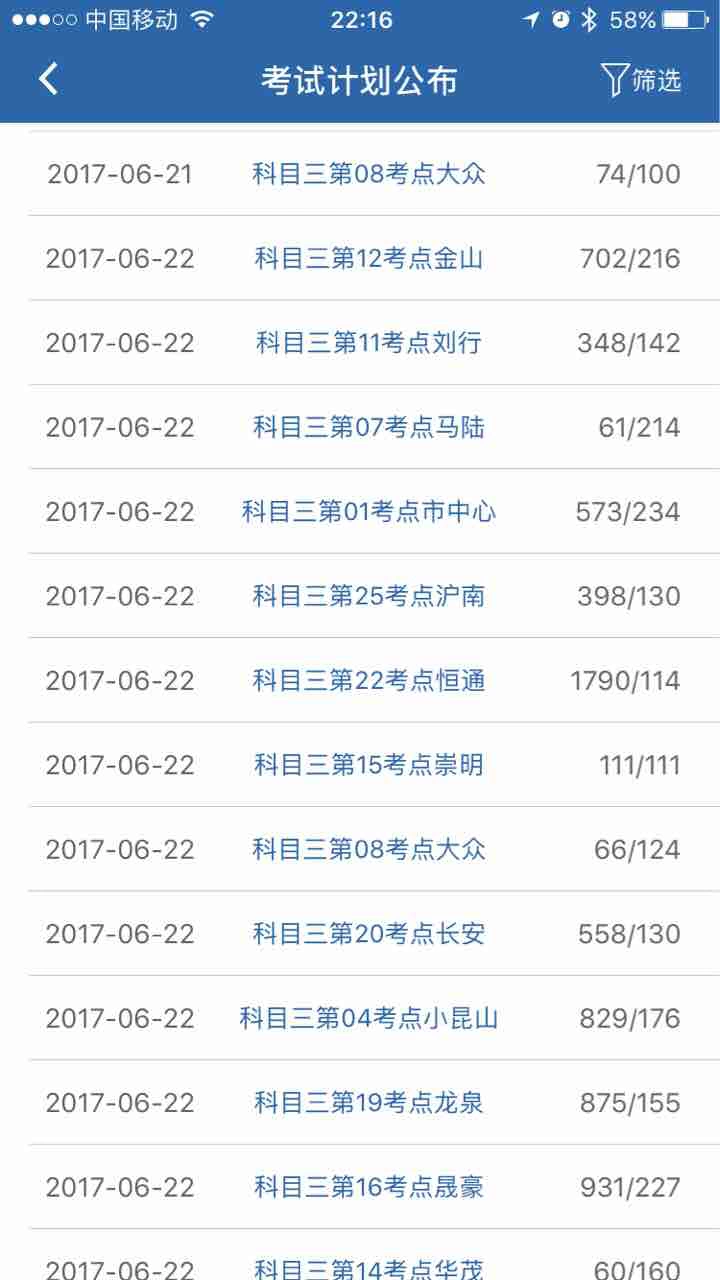Tap the 科目三第07考点马陆 row
The height and width of the screenshot is (1280, 720).
374,427
